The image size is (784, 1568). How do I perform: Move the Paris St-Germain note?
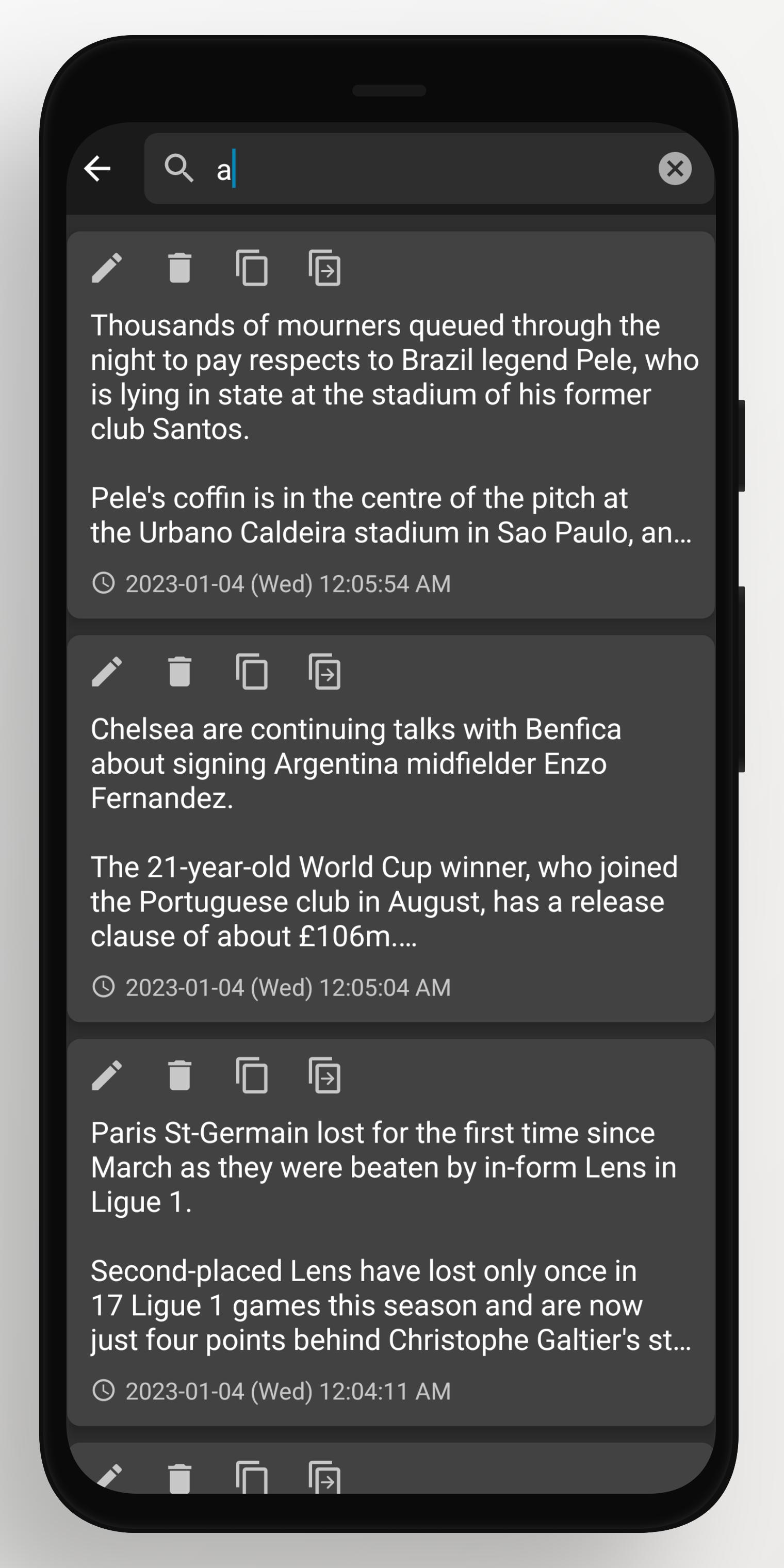[324, 1075]
